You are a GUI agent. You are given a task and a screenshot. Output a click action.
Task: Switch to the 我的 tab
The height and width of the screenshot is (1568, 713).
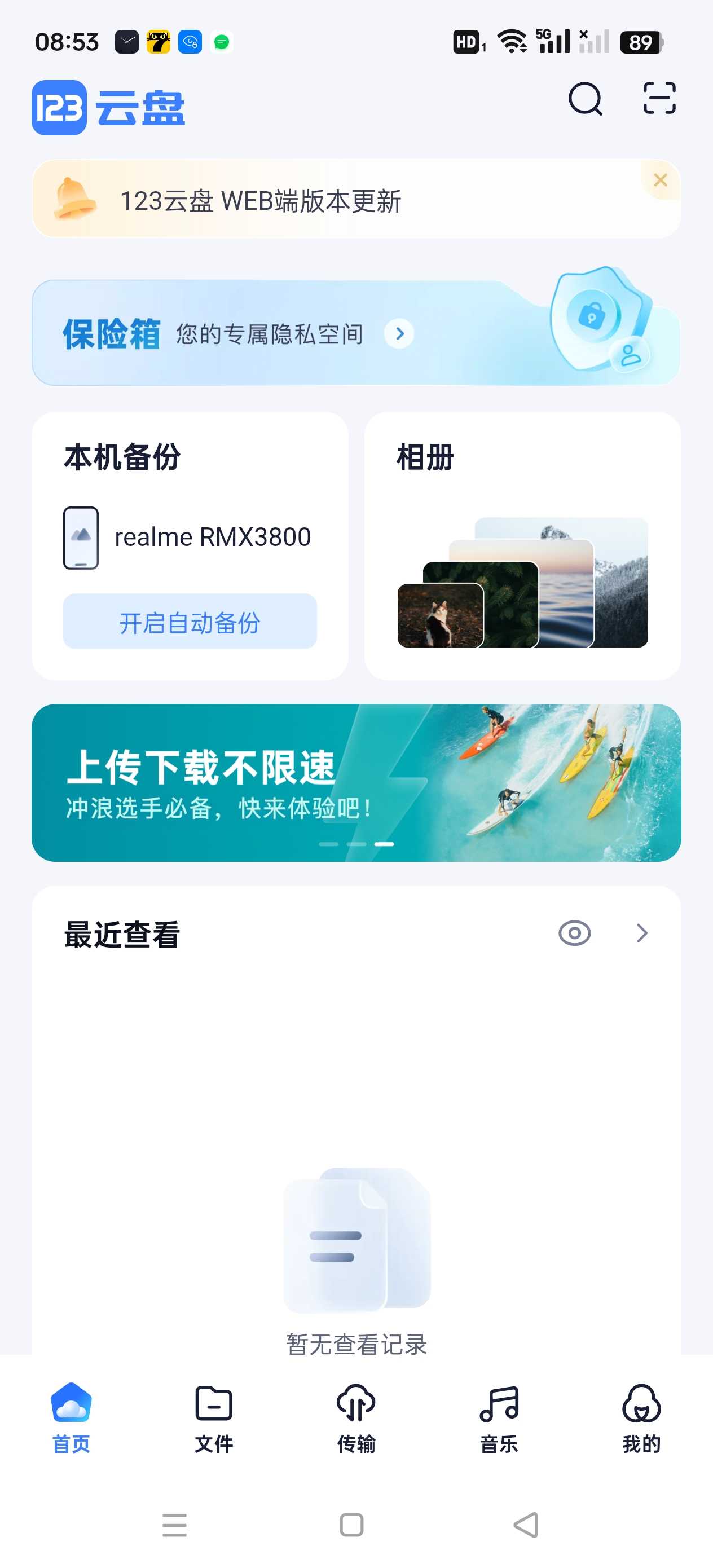pyautogui.click(x=641, y=1419)
